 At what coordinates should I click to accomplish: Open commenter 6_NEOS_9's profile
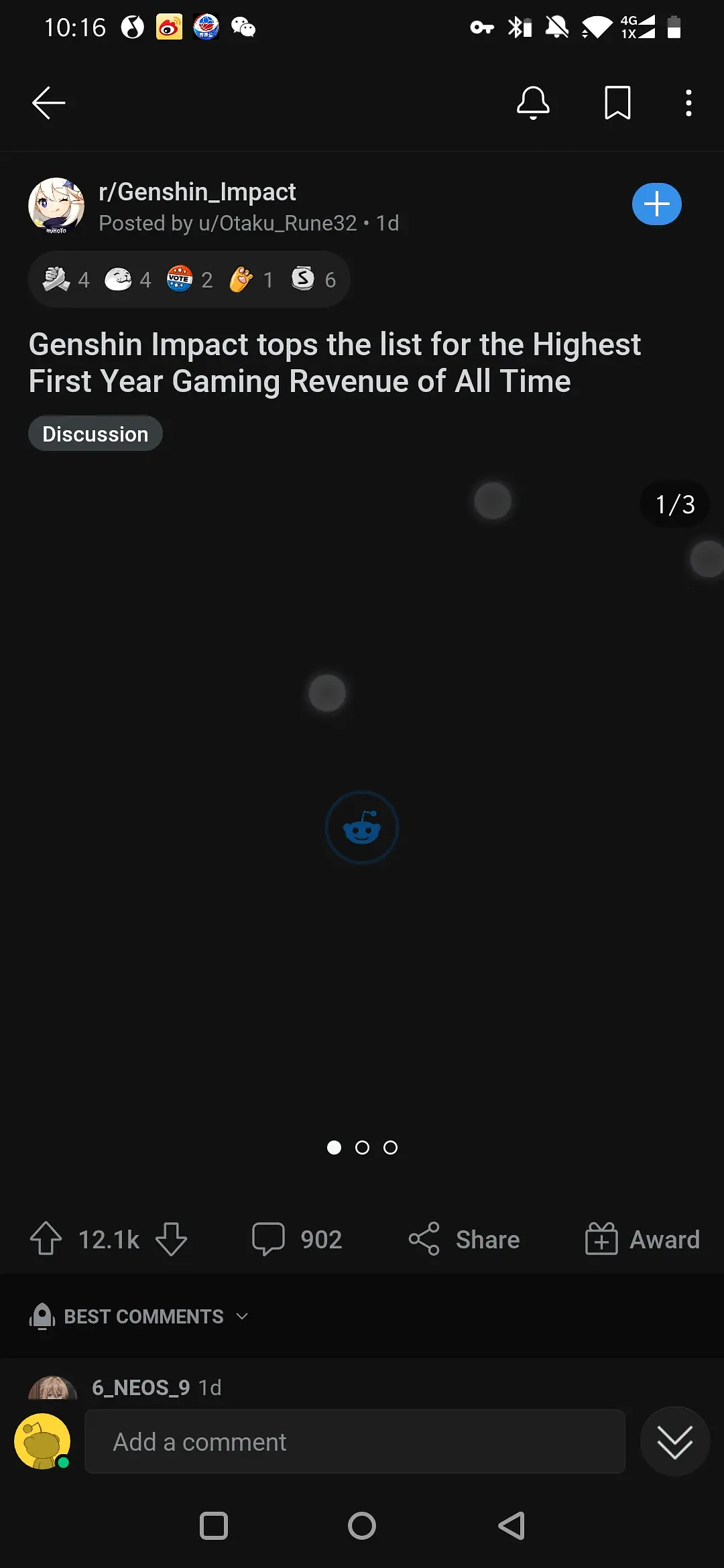point(140,1387)
